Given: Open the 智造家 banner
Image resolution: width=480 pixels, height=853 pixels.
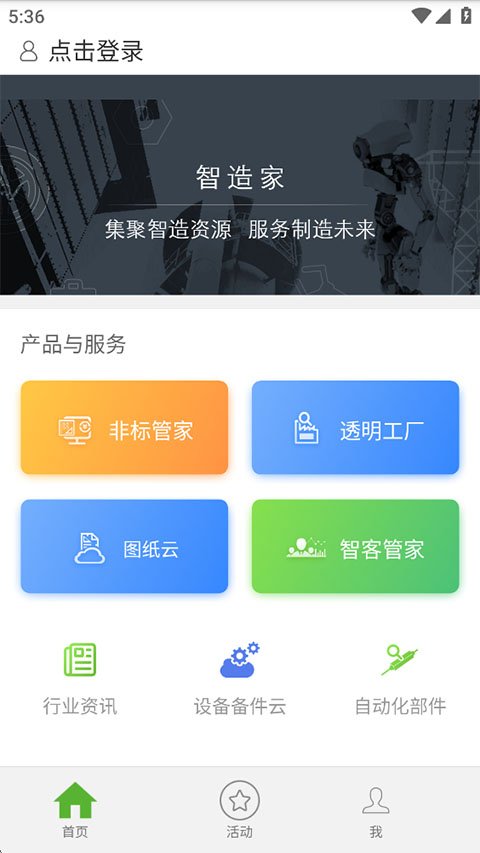Looking at the screenshot, I should pos(240,185).
